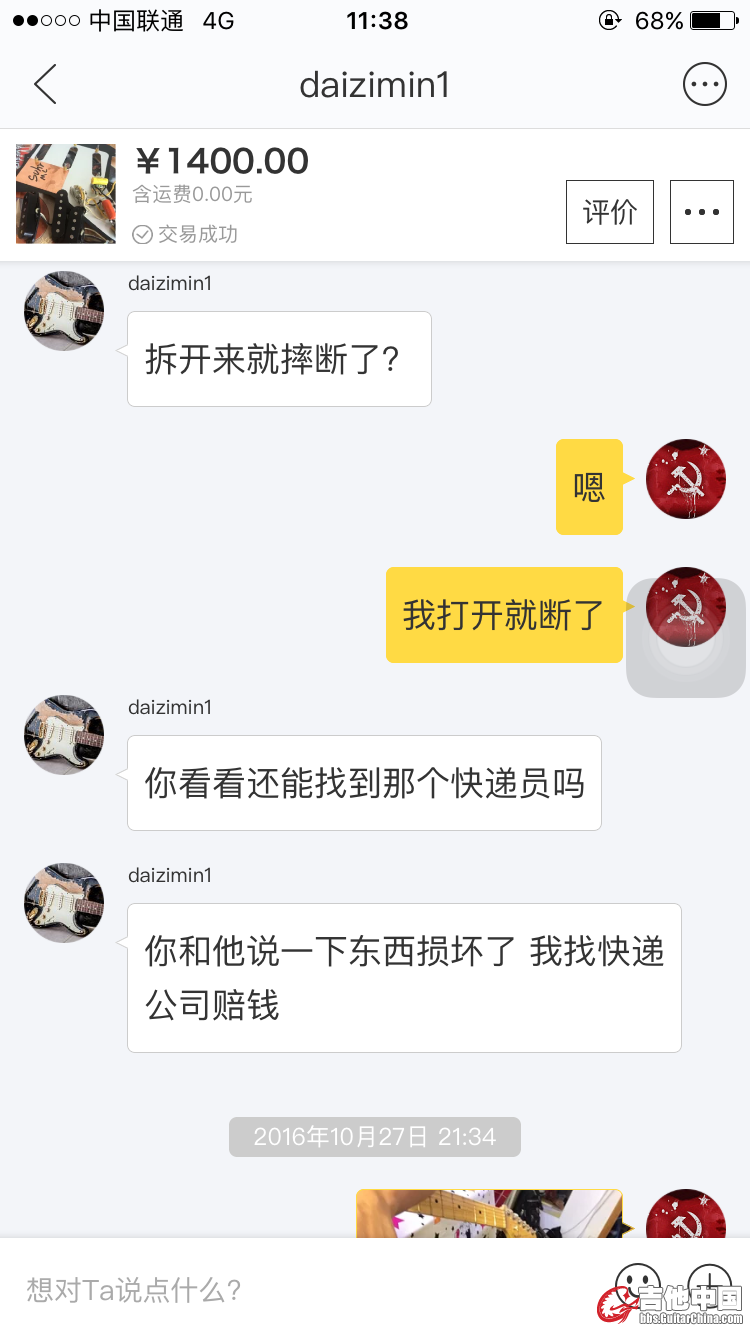The image size is (750, 1334).
Task: Tap the AssistiveTouch floating button
Action: 686,638
